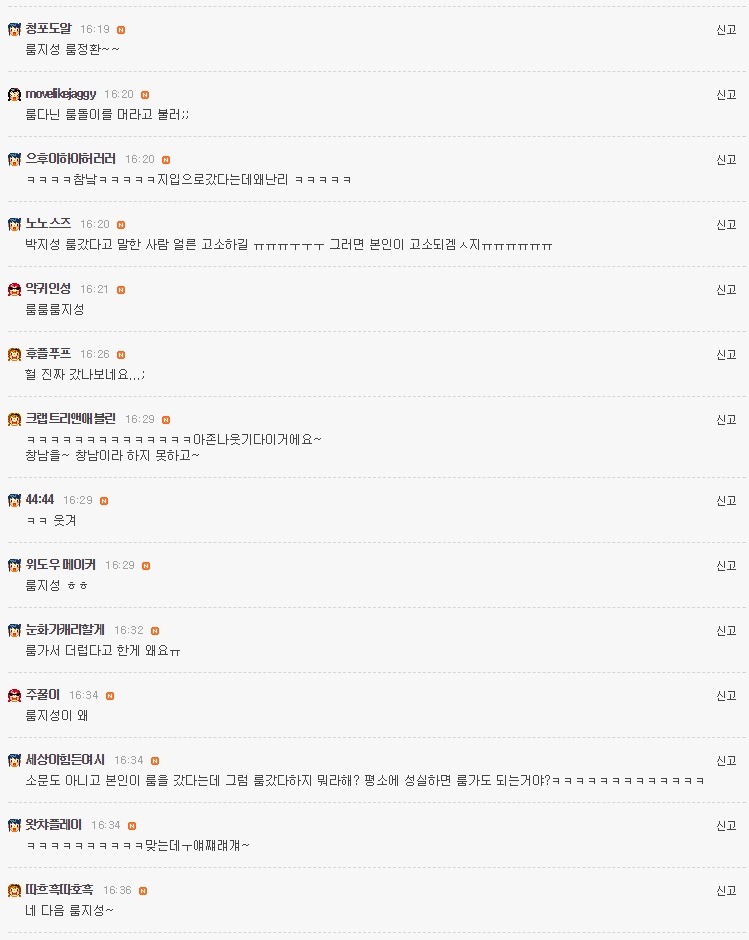
Task: View 크랩트리앤애블린's user profile
Action: (70, 419)
